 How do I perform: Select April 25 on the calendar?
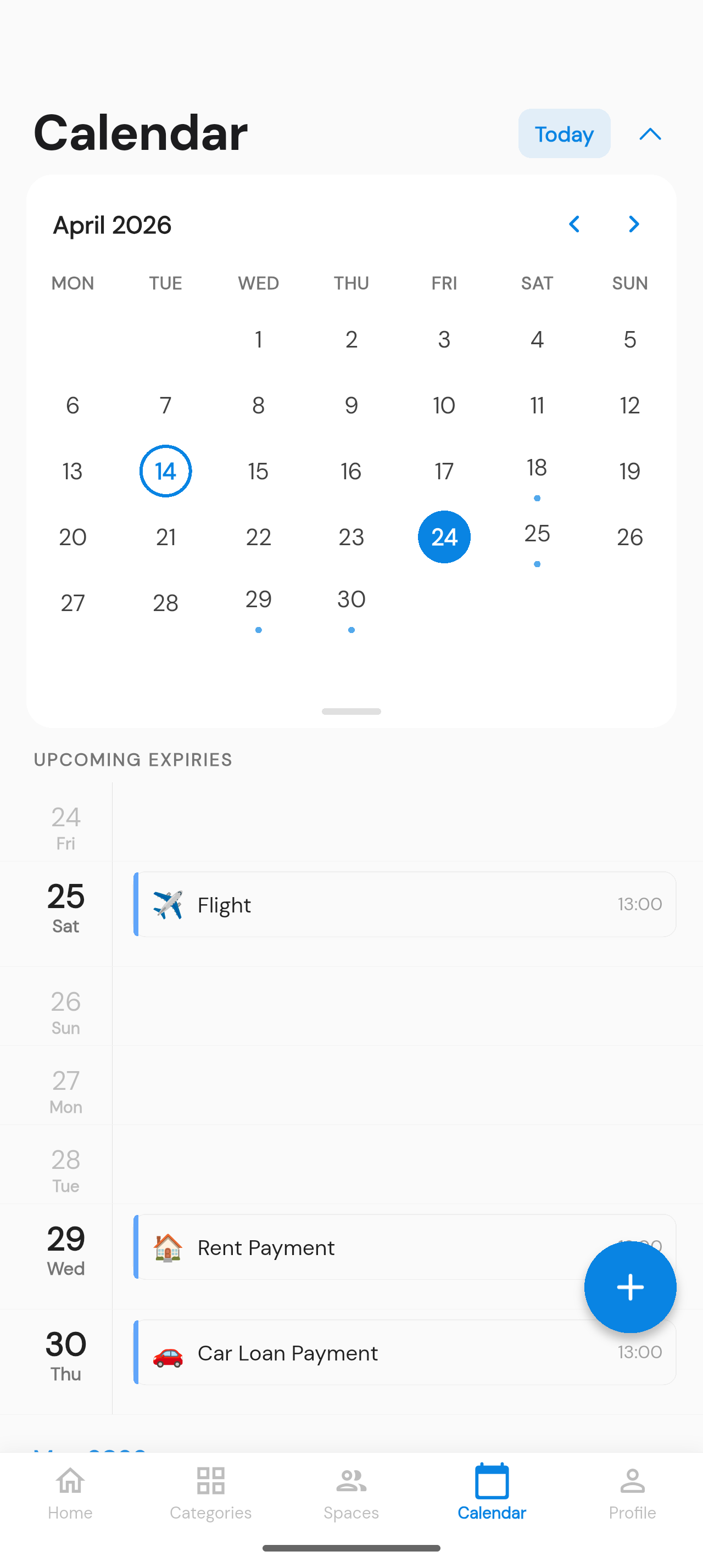click(x=536, y=537)
